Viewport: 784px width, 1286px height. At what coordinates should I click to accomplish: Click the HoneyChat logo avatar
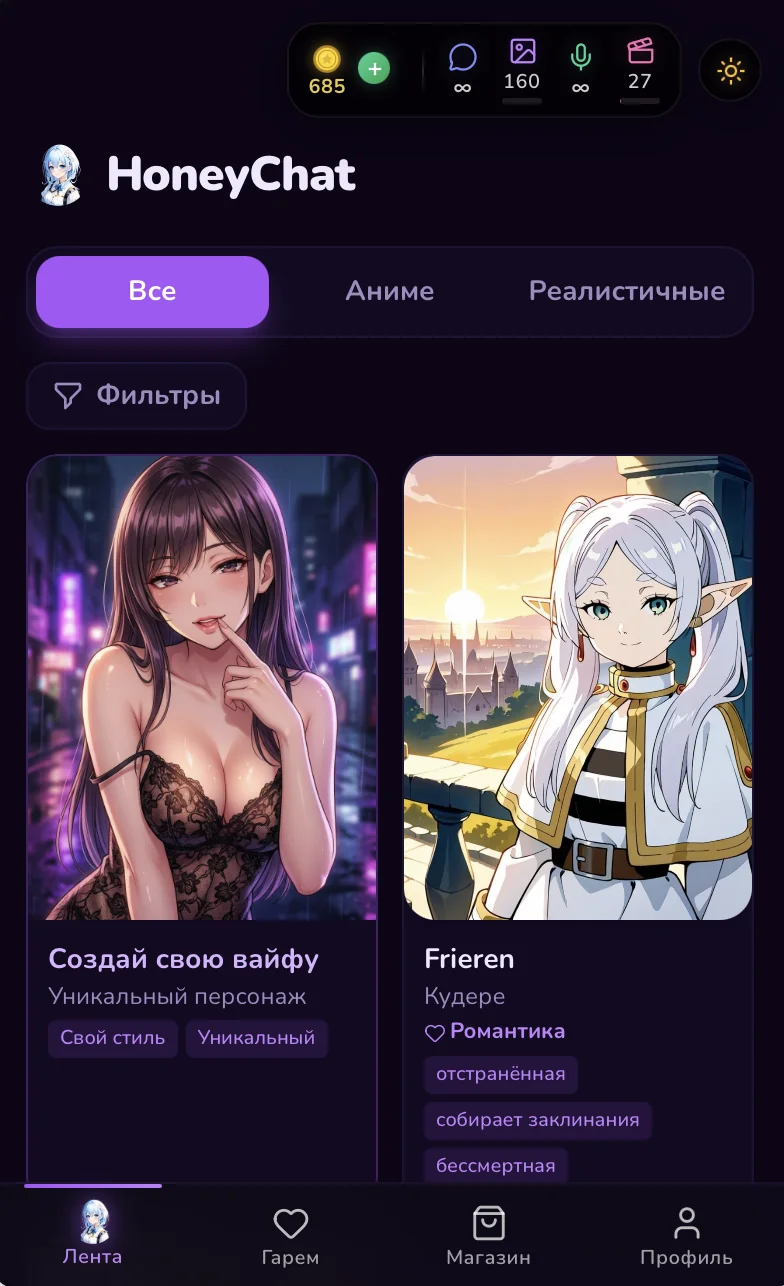click(x=62, y=174)
